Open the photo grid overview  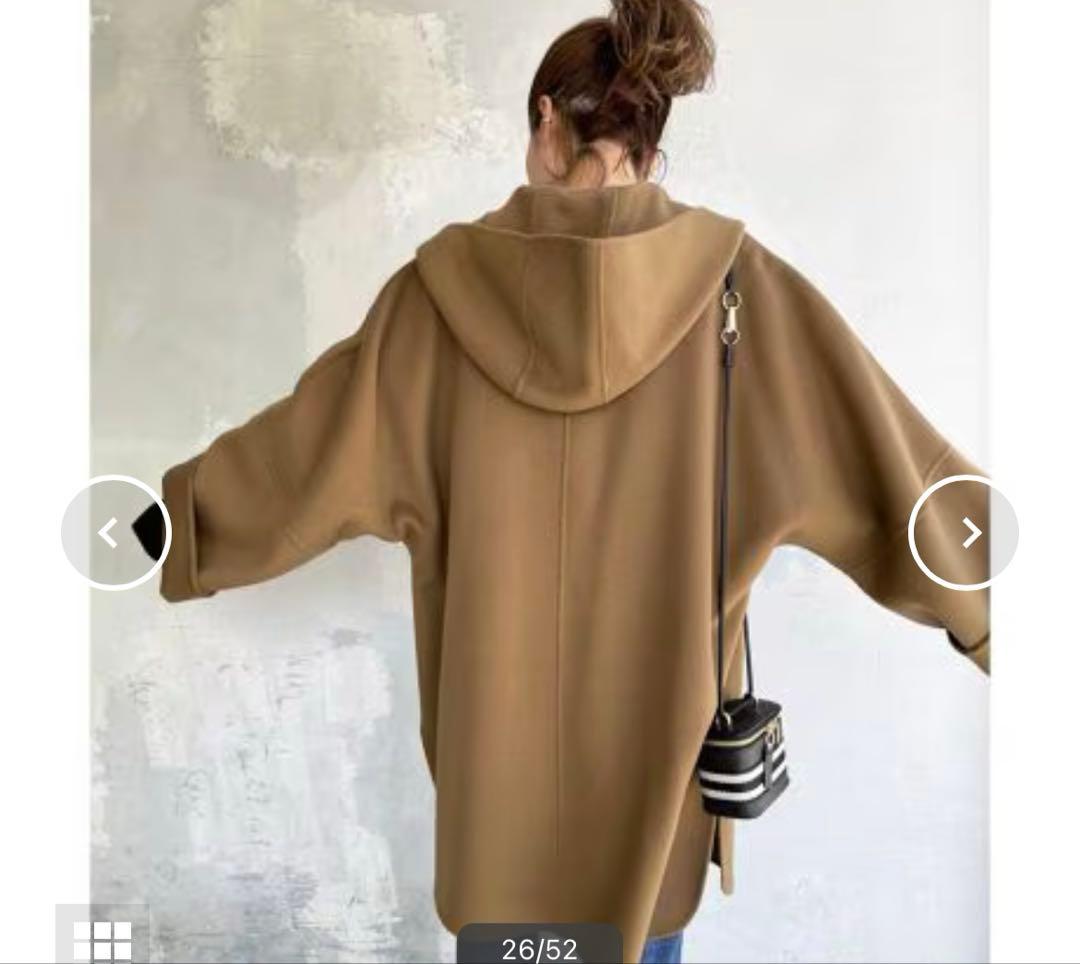[102, 938]
